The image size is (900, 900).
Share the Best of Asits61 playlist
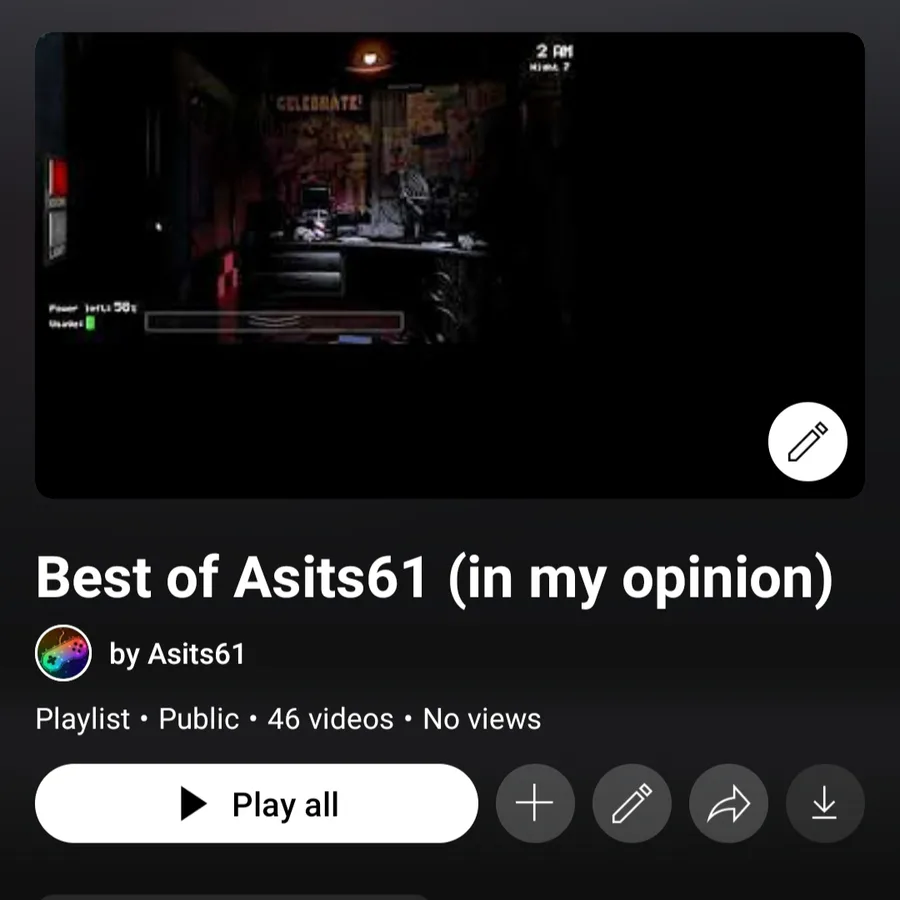728,804
